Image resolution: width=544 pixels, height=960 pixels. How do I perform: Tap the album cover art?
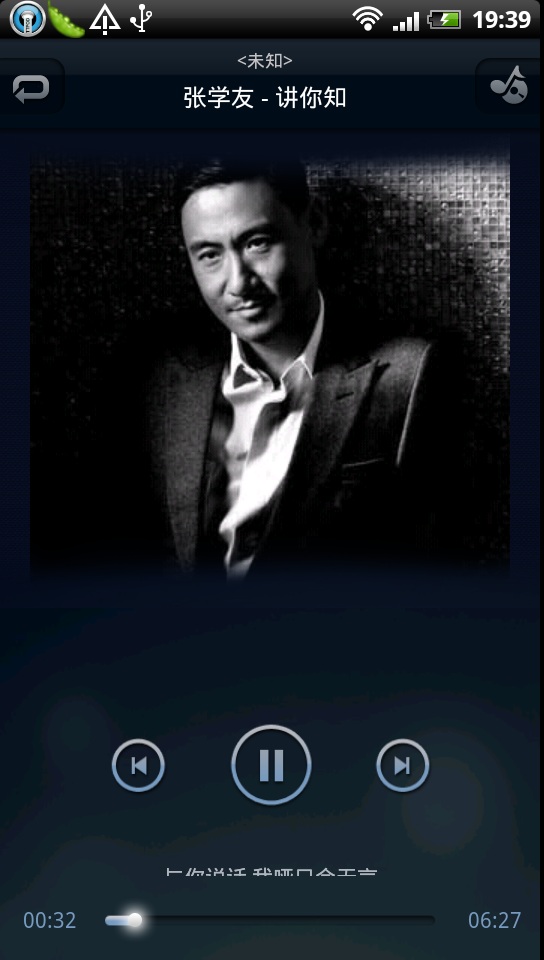point(270,366)
